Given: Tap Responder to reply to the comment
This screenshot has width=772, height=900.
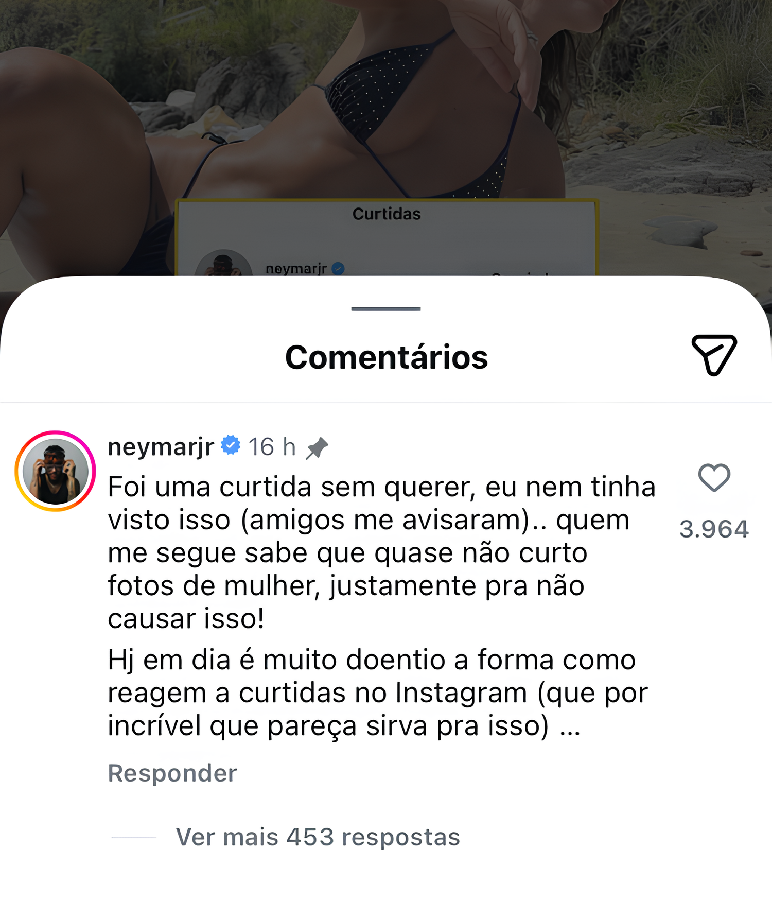Looking at the screenshot, I should click(172, 773).
